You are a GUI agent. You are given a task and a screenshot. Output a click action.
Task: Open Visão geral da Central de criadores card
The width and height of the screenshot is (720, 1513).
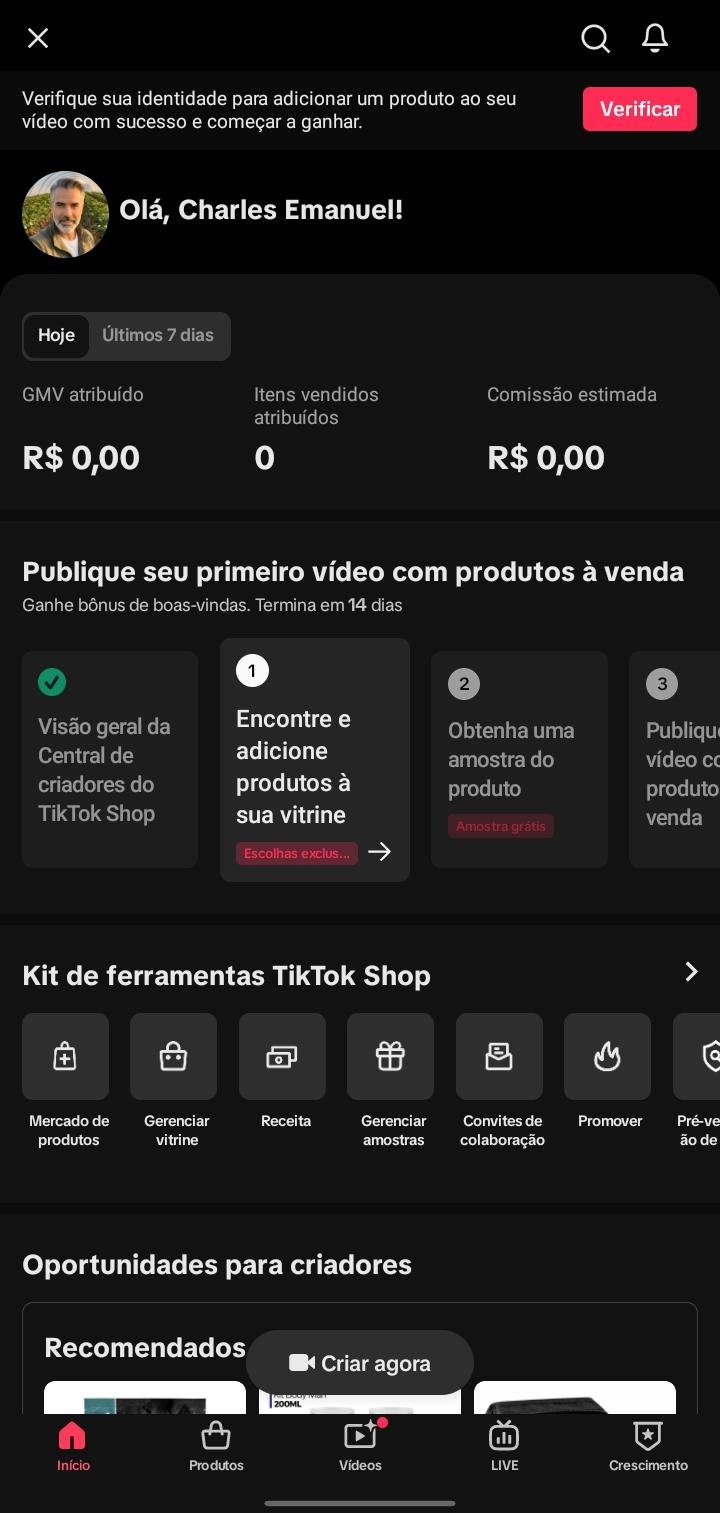tap(110, 760)
